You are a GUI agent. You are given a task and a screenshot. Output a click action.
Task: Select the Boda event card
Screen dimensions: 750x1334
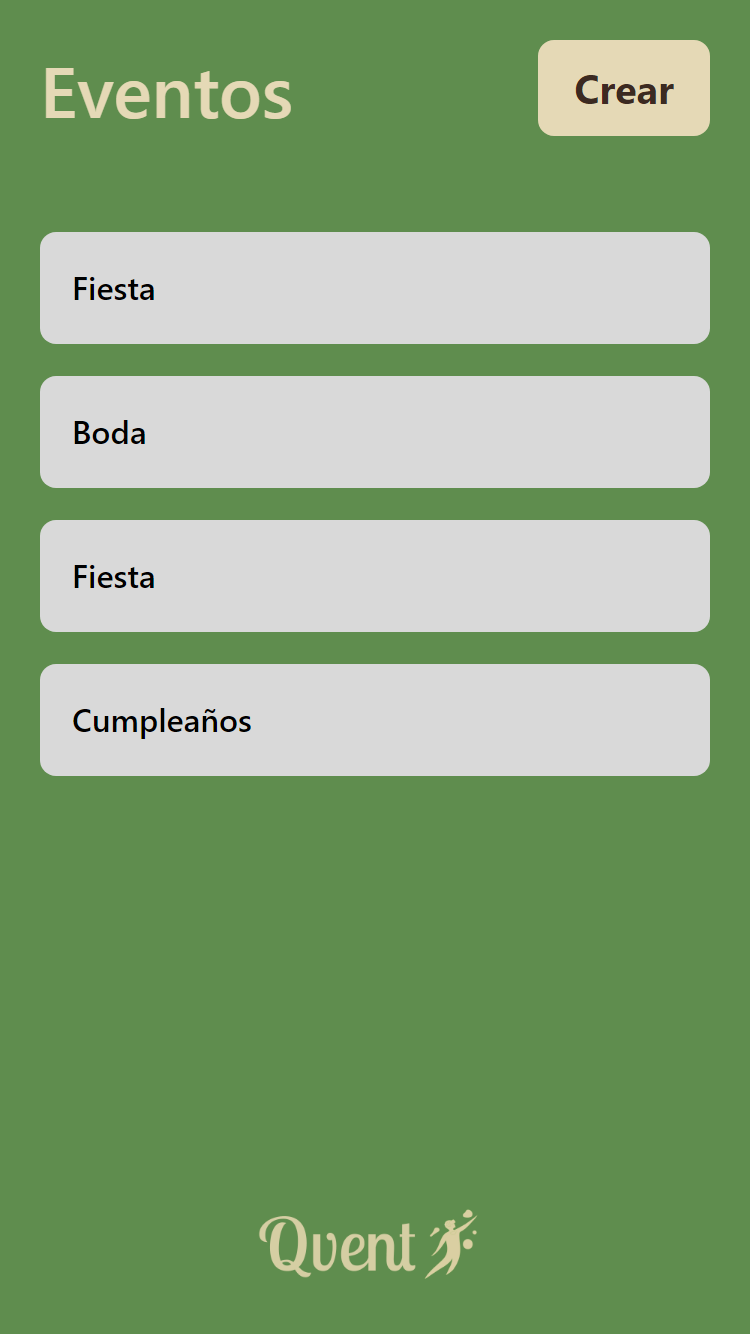[x=375, y=432]
